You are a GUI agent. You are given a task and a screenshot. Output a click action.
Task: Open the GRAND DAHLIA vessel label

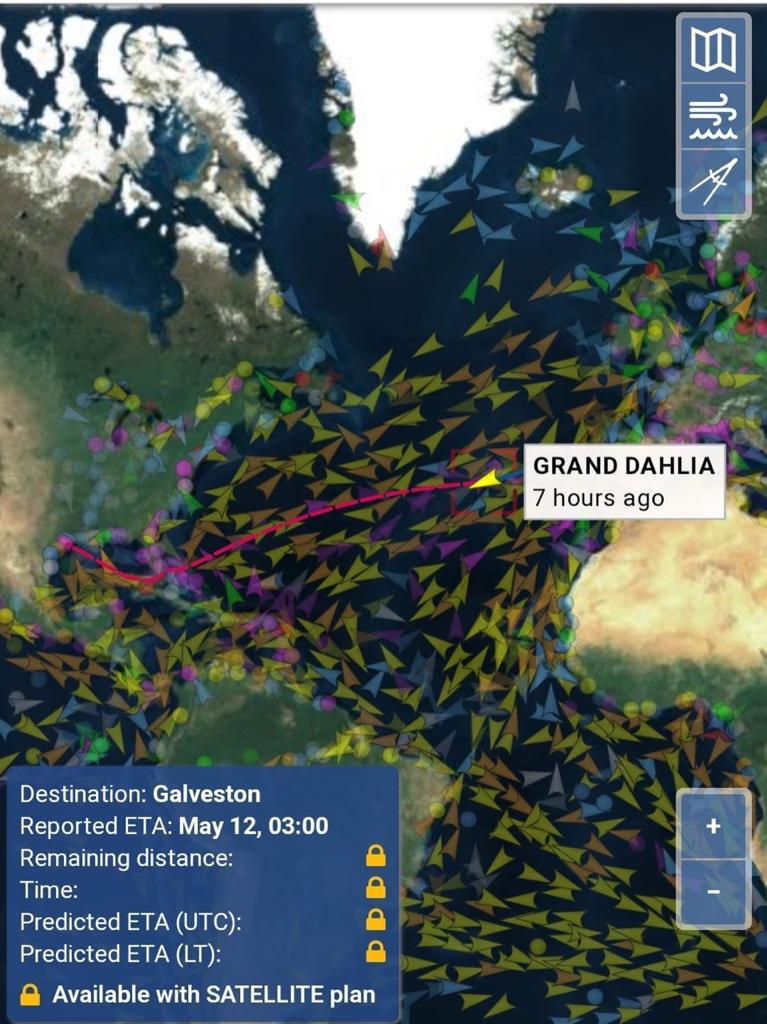[x=624, y=481]
